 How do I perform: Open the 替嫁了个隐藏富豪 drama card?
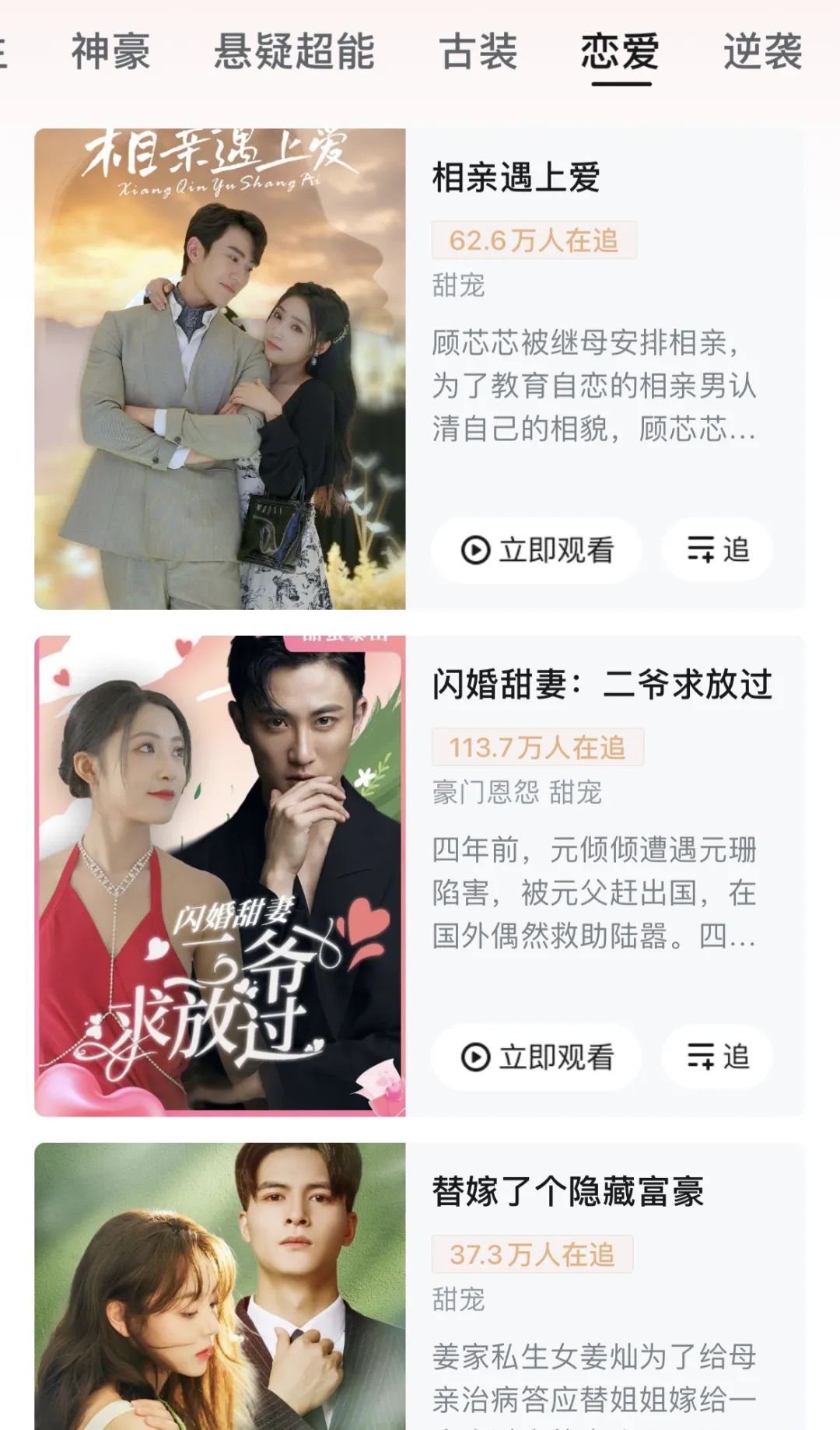click(x=568, y=1193)
